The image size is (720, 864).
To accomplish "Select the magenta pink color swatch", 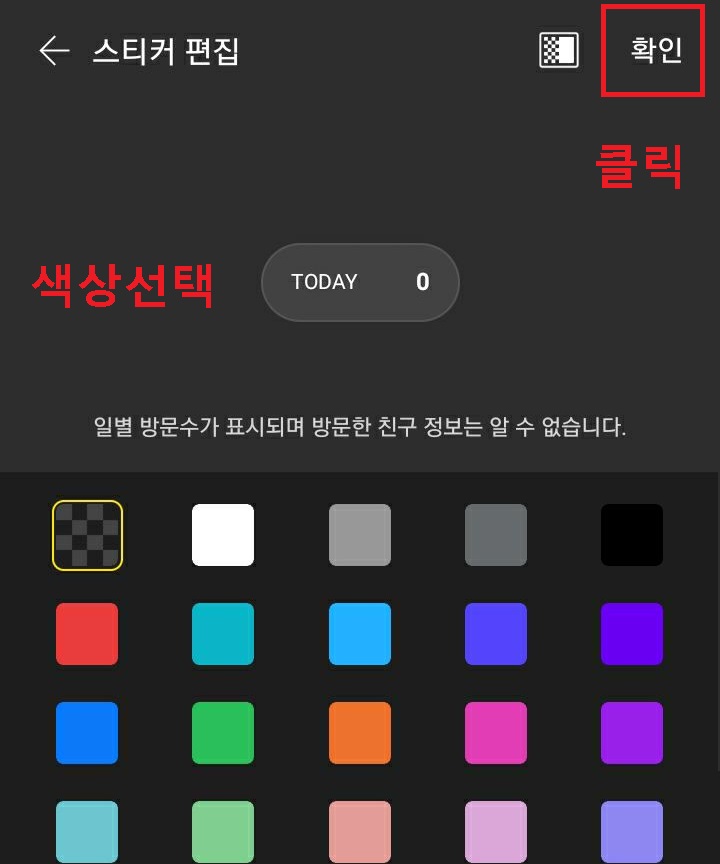I will (x=495, y=732).
